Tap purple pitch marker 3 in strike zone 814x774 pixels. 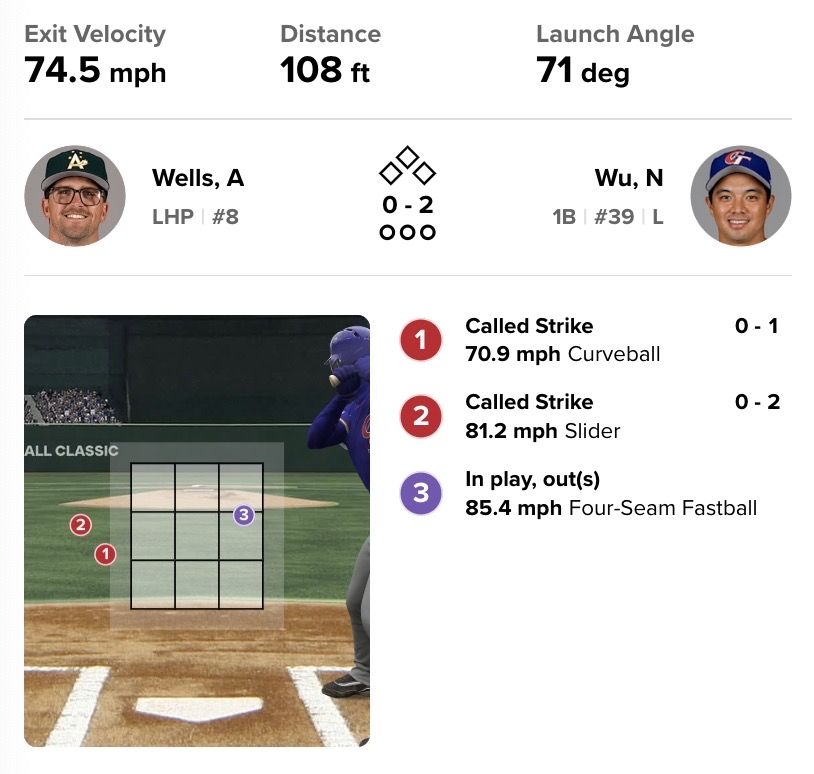[x=243, y=515]
